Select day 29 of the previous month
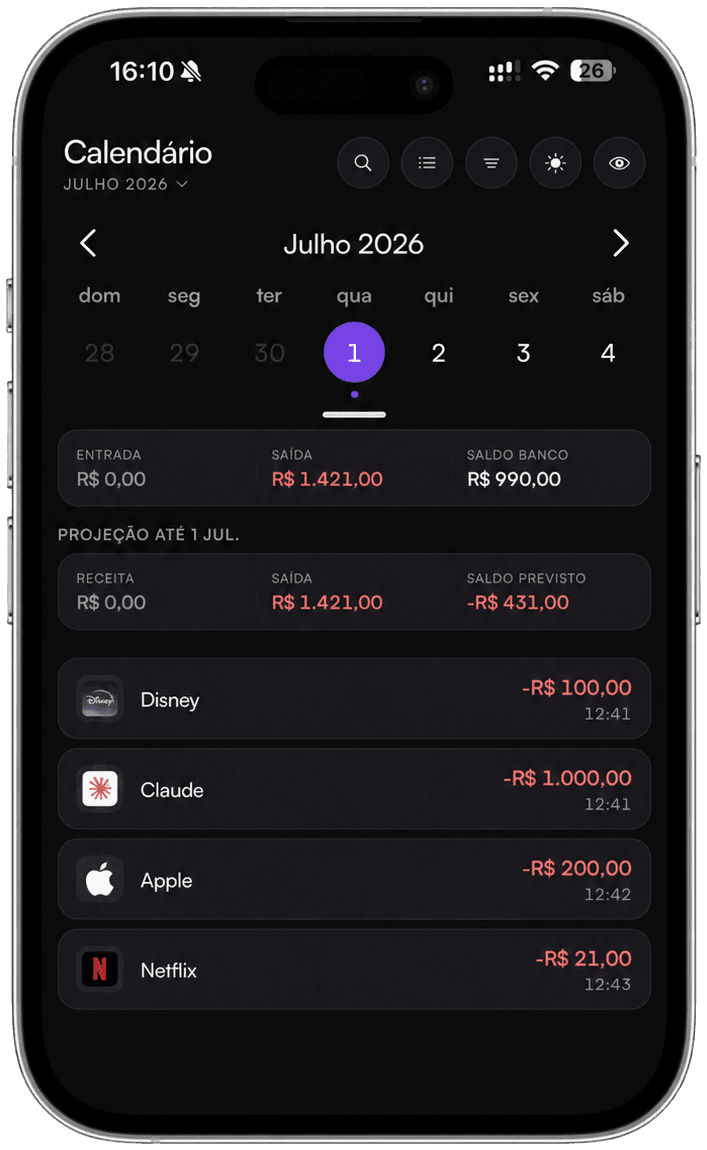 184,353
